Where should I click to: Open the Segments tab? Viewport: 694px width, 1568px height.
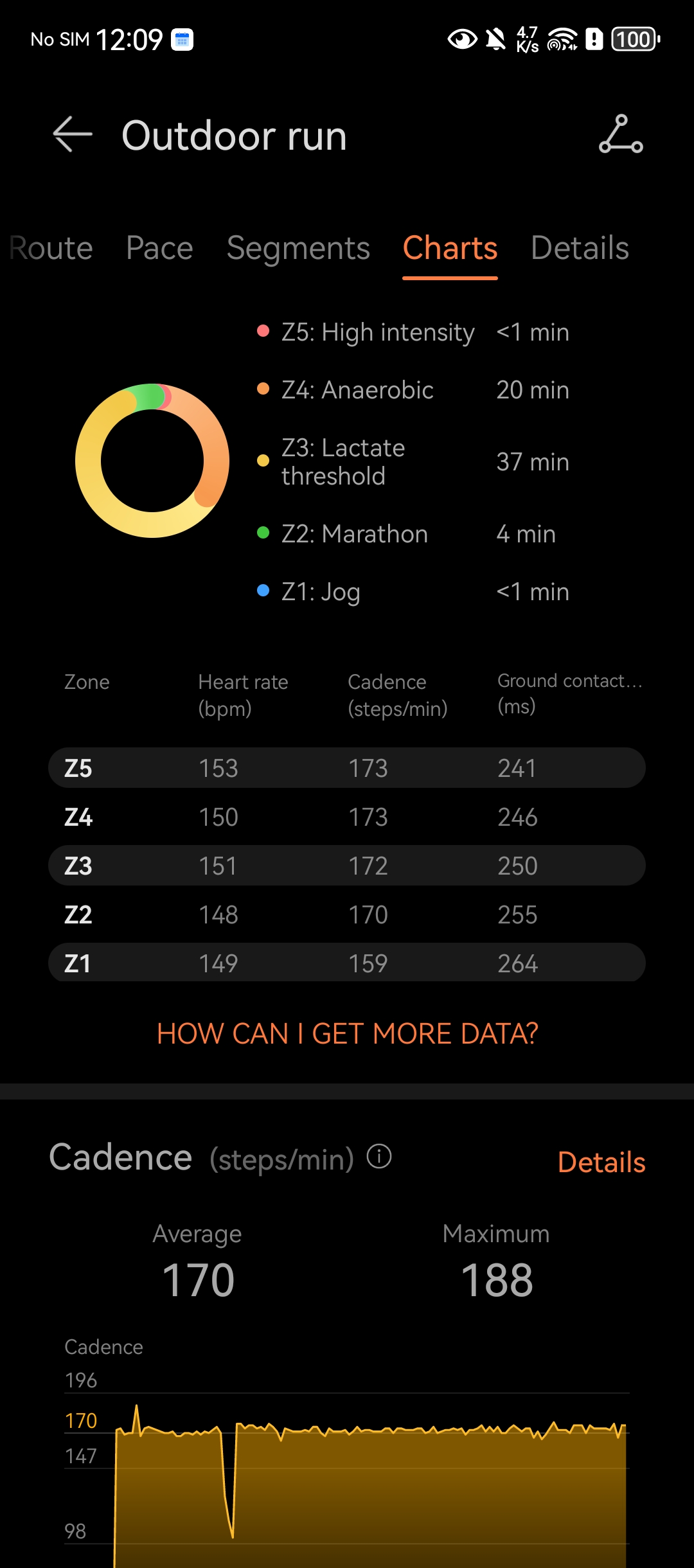(x=298, y=248)
